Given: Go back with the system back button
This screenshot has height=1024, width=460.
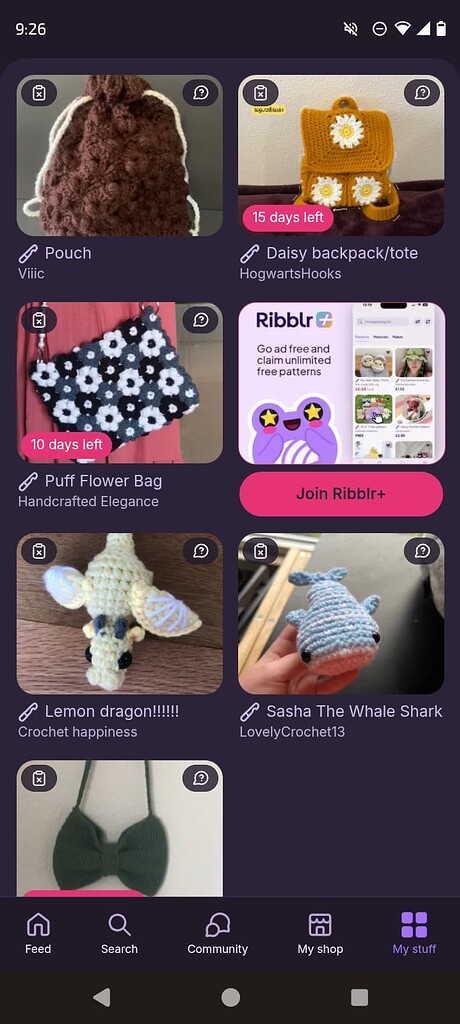Looking at the screenshot, I should [101, 997].
